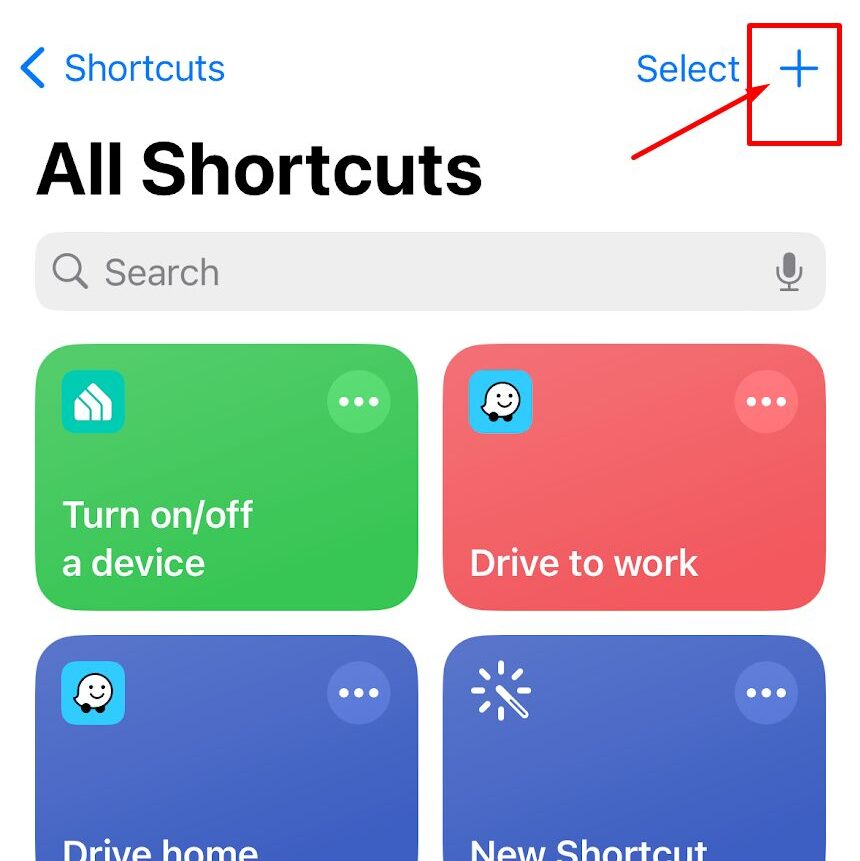Open options for New Shortcut
The image size is (860, 861).
coord(766,693)
